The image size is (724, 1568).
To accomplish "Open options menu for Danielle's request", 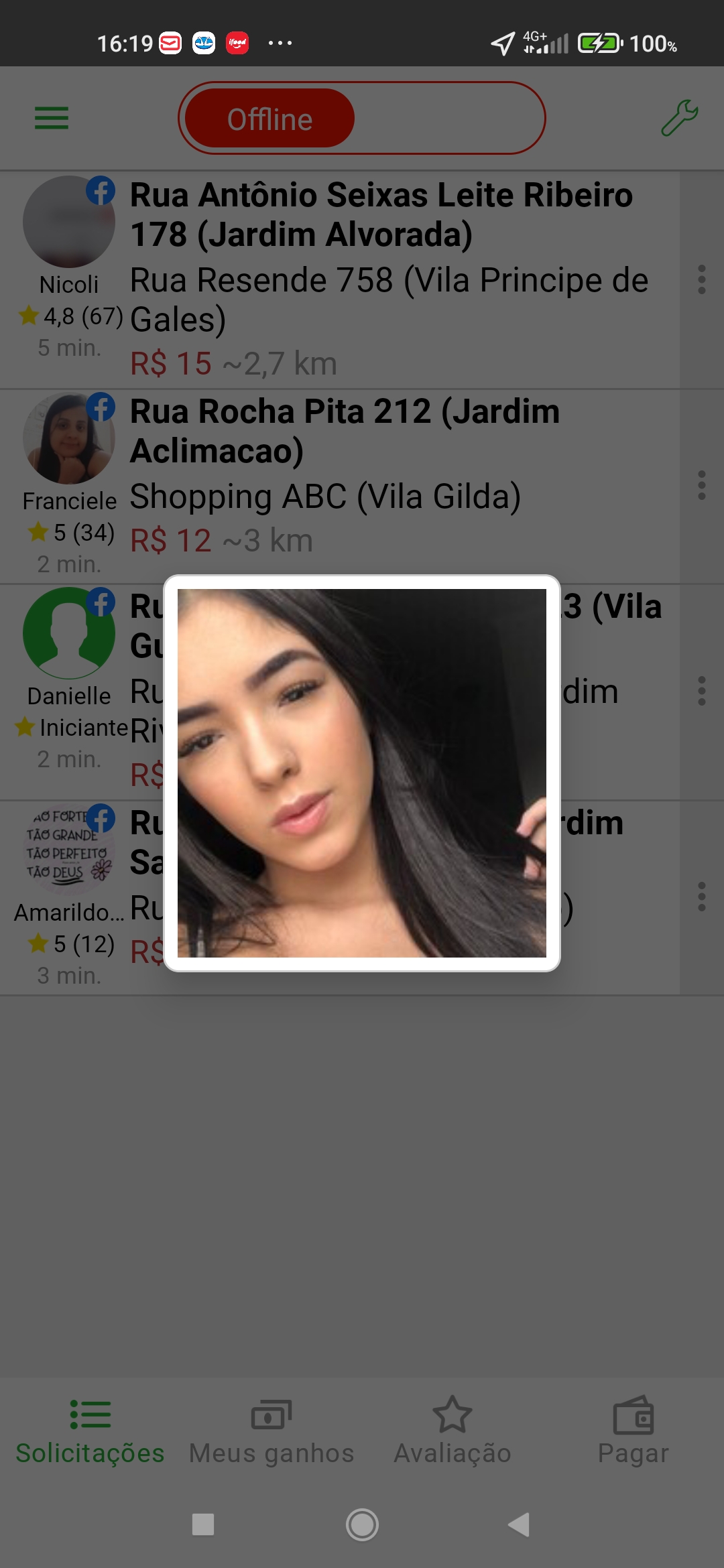I will tap(701, 691).
